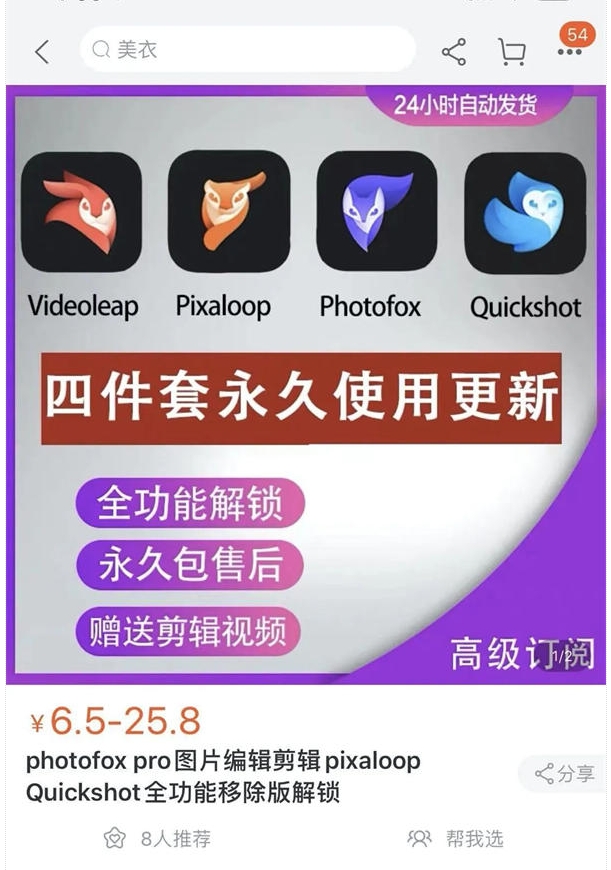Image resolution: width=611 pixels, height=870 pixels.
Task: Open the overflow menu with 54 badge
Action: [x=570, y=51]
